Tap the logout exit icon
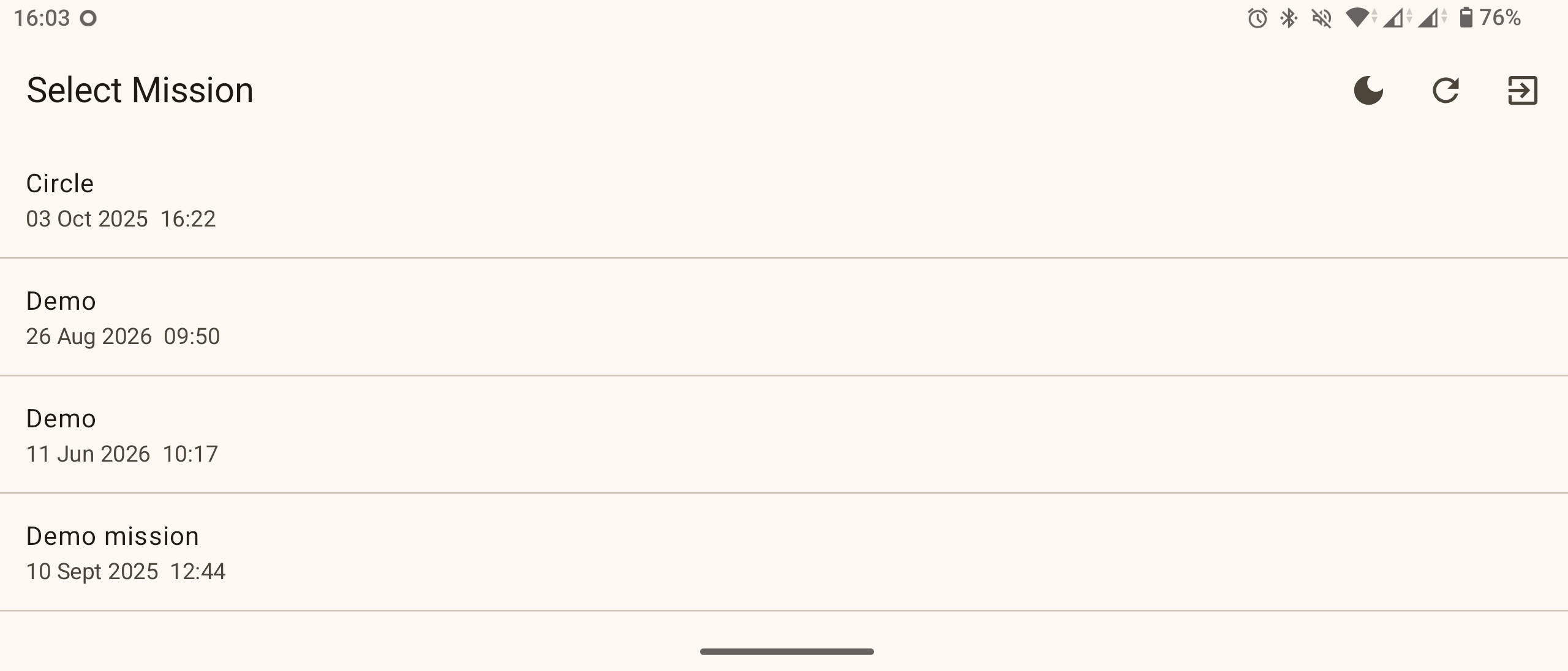 [1522, 91]
